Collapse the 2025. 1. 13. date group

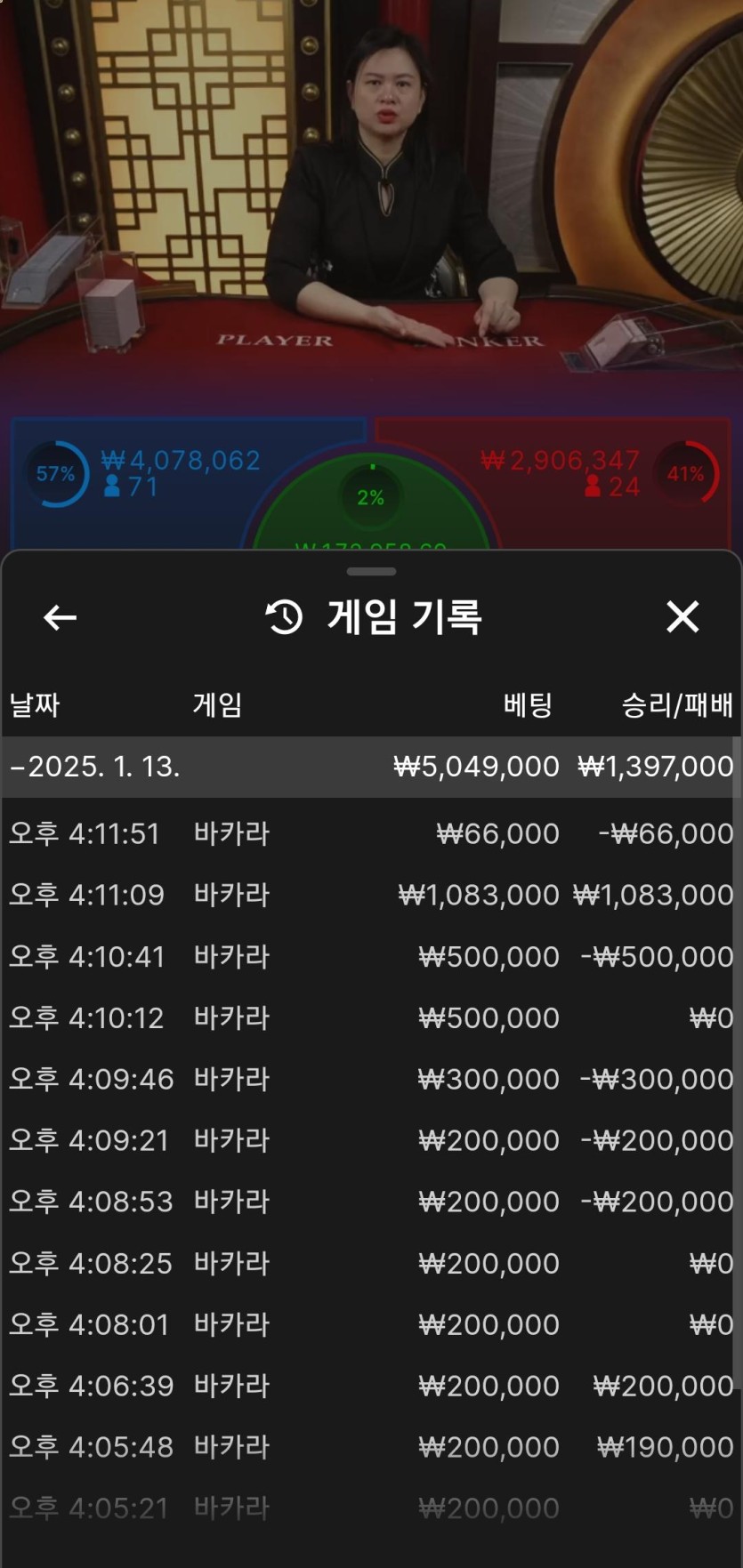pyautogui.click(x=93, y=767)
